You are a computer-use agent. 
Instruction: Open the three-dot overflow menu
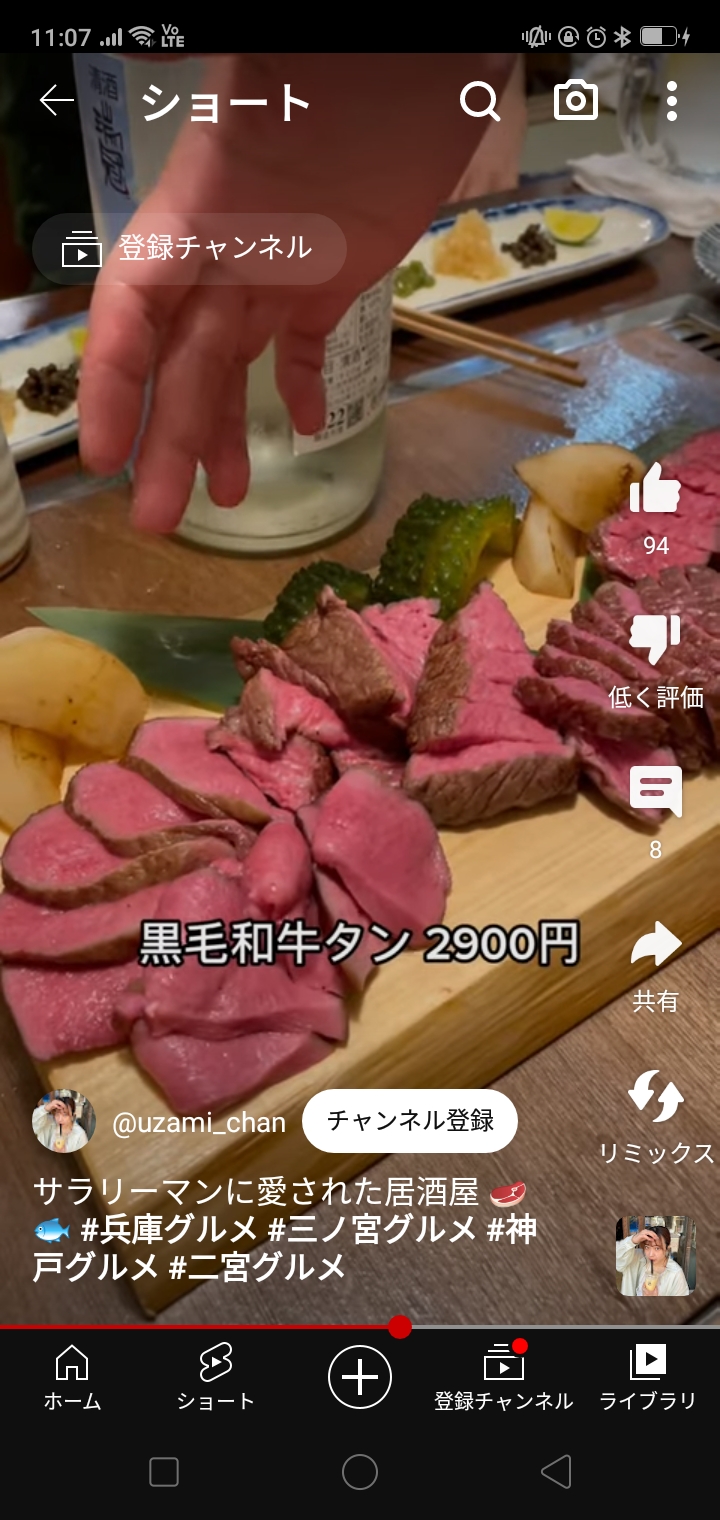pyautogui.click(x=671, y=101)
